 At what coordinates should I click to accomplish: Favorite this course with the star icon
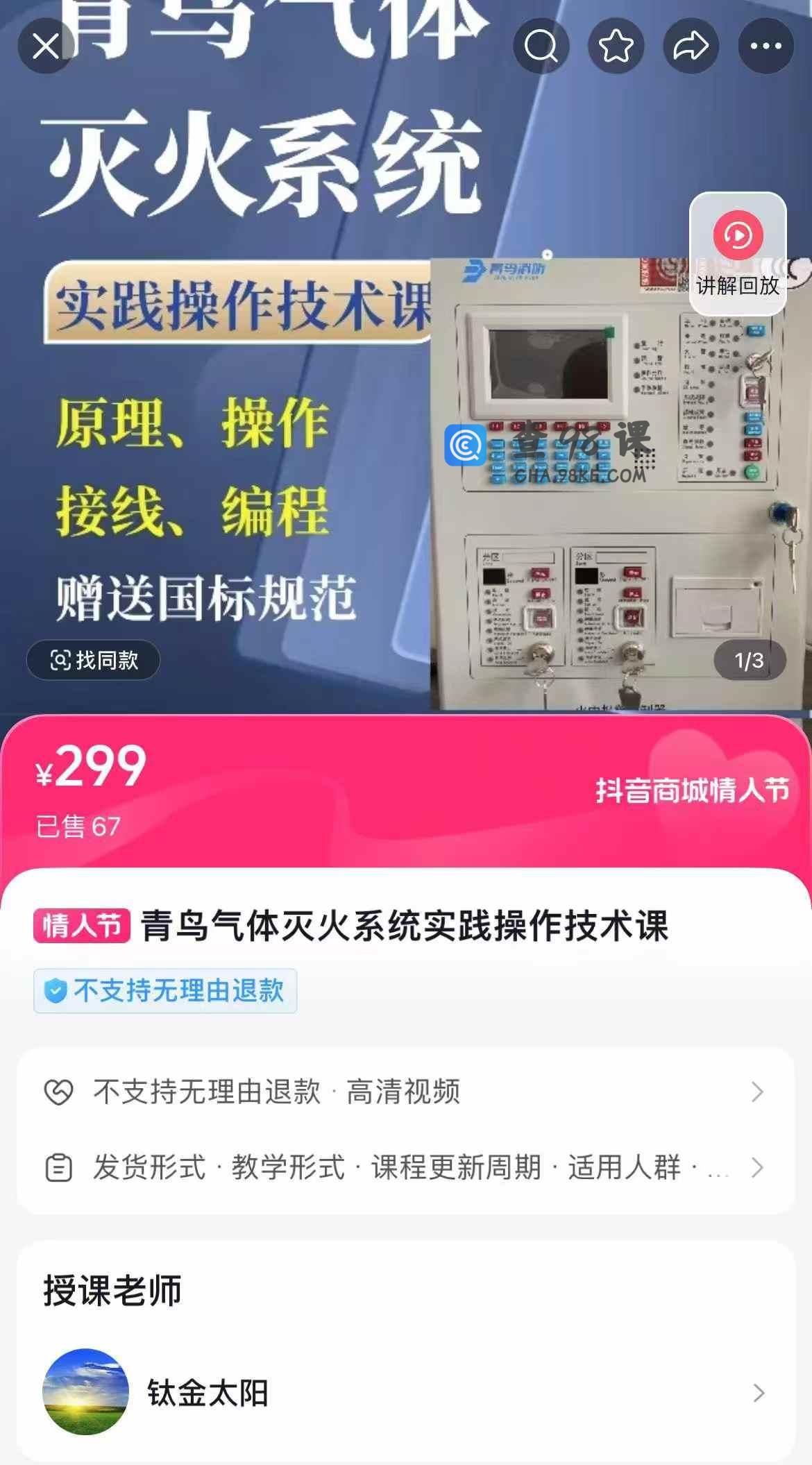pos(616,46)
